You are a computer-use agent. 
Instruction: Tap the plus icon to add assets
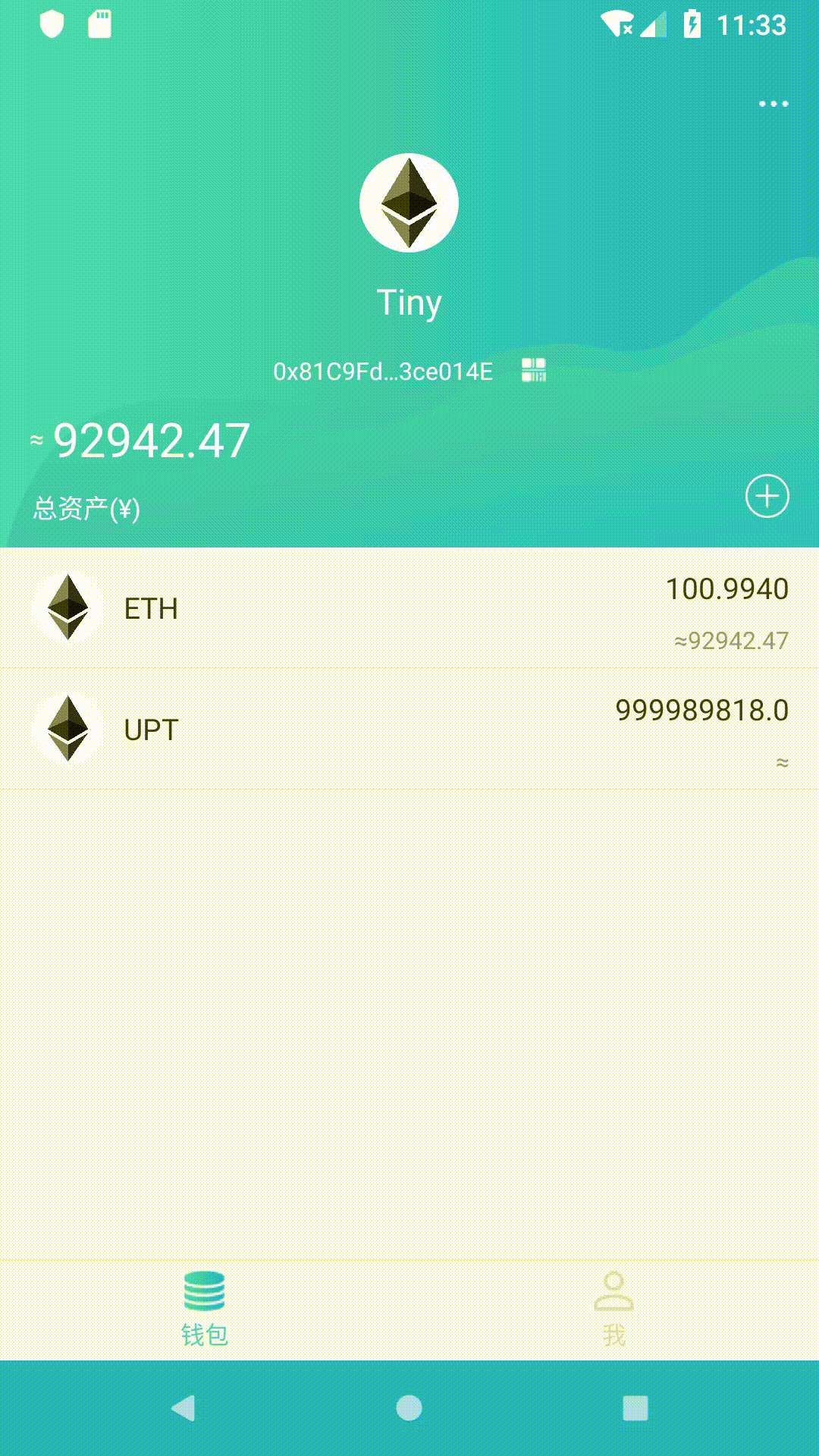click(x=767, y=497)
